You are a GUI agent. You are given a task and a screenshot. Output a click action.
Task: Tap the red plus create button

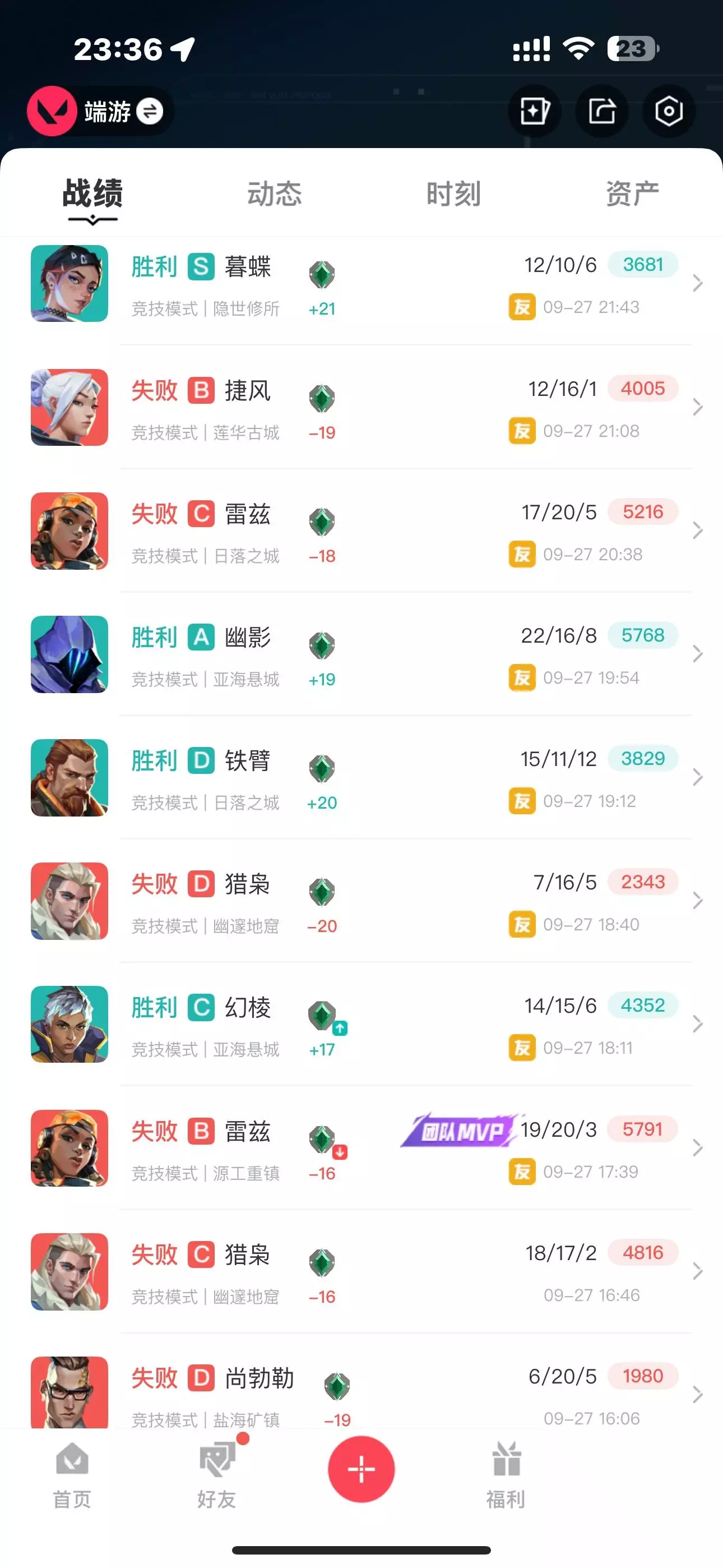(361, 1469)
